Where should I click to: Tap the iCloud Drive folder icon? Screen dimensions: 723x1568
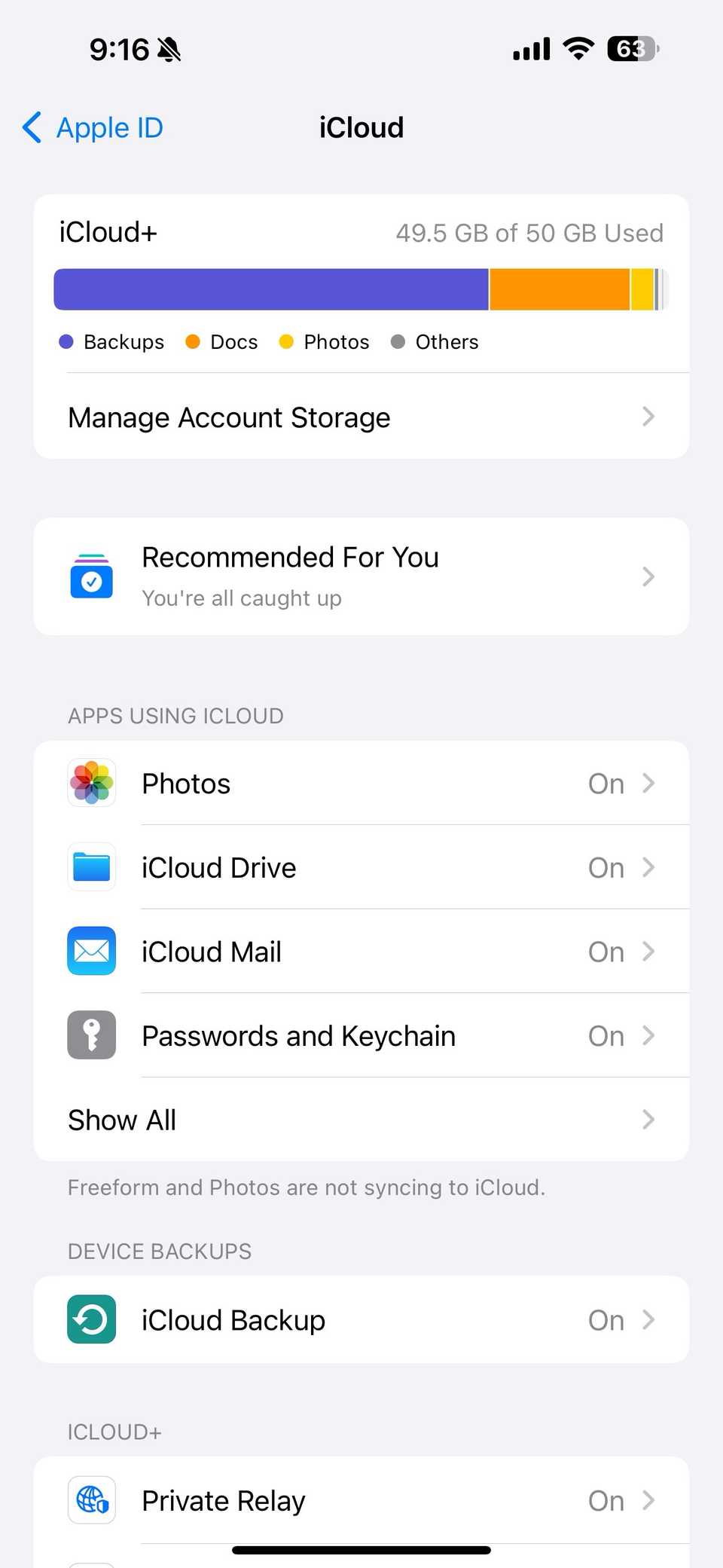pyautogui.click(x=91, y=867)
